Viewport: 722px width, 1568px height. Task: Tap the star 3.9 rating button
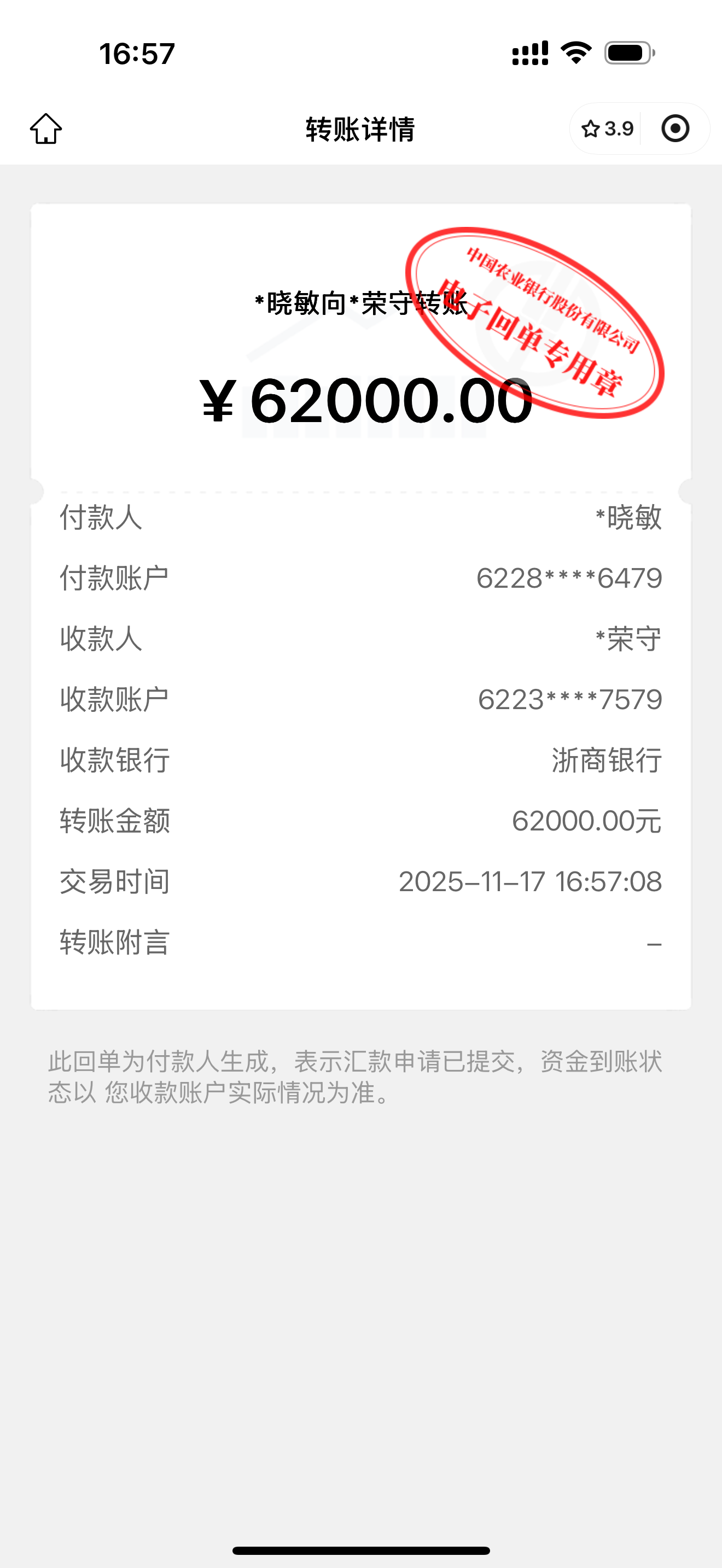coord(607,129)
